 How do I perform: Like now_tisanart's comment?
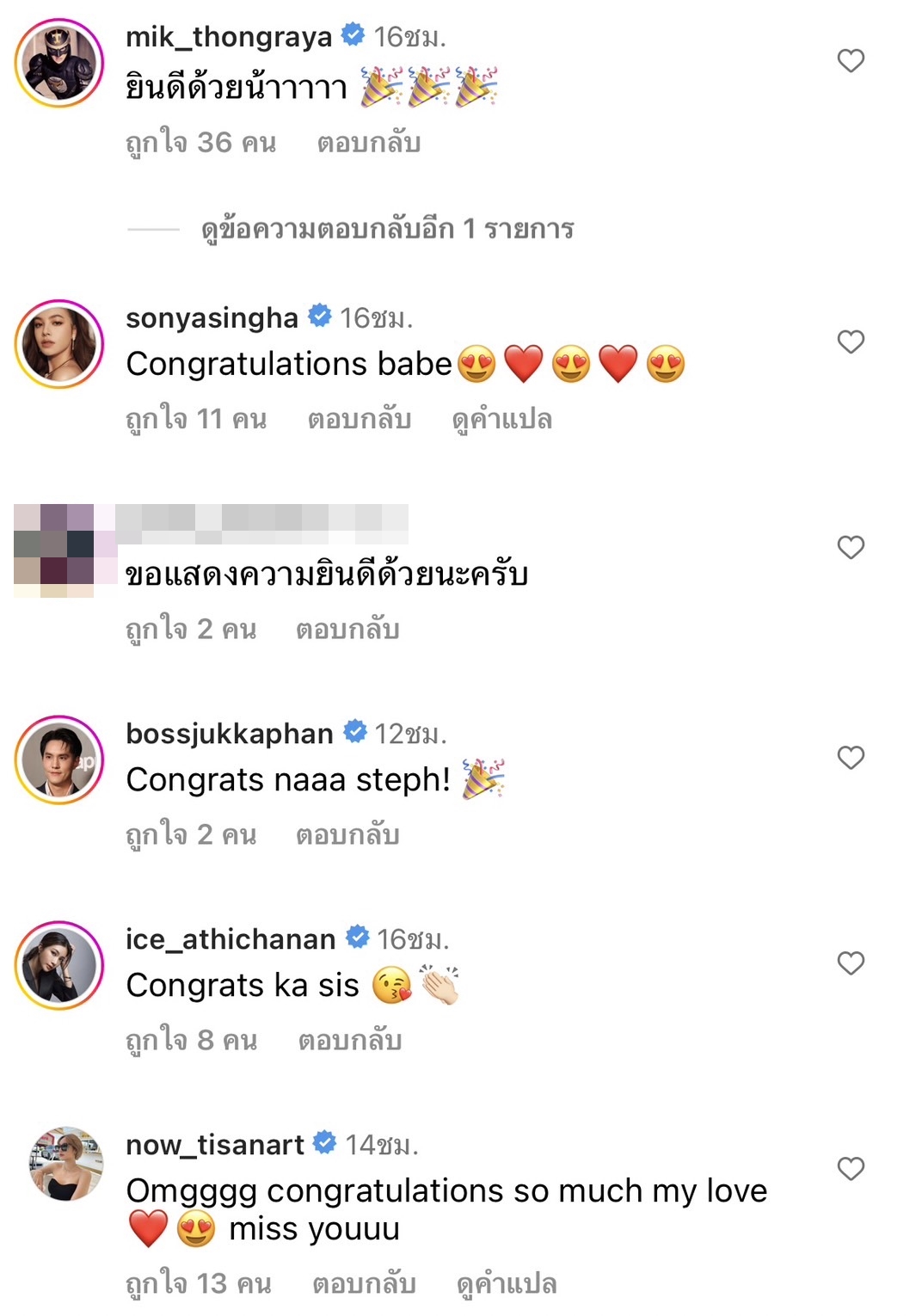[850, 1168]
